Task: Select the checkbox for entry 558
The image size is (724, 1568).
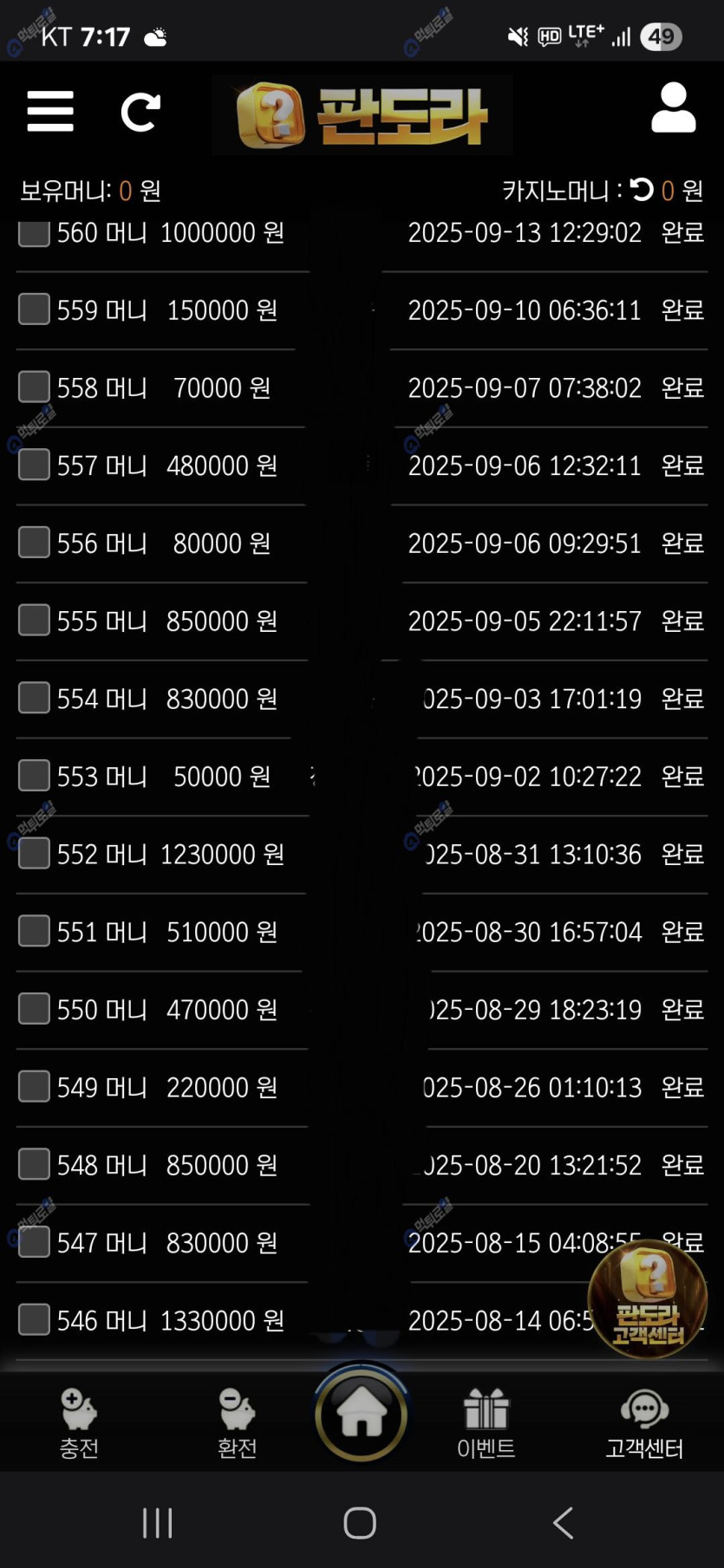Action: (34, 387)
